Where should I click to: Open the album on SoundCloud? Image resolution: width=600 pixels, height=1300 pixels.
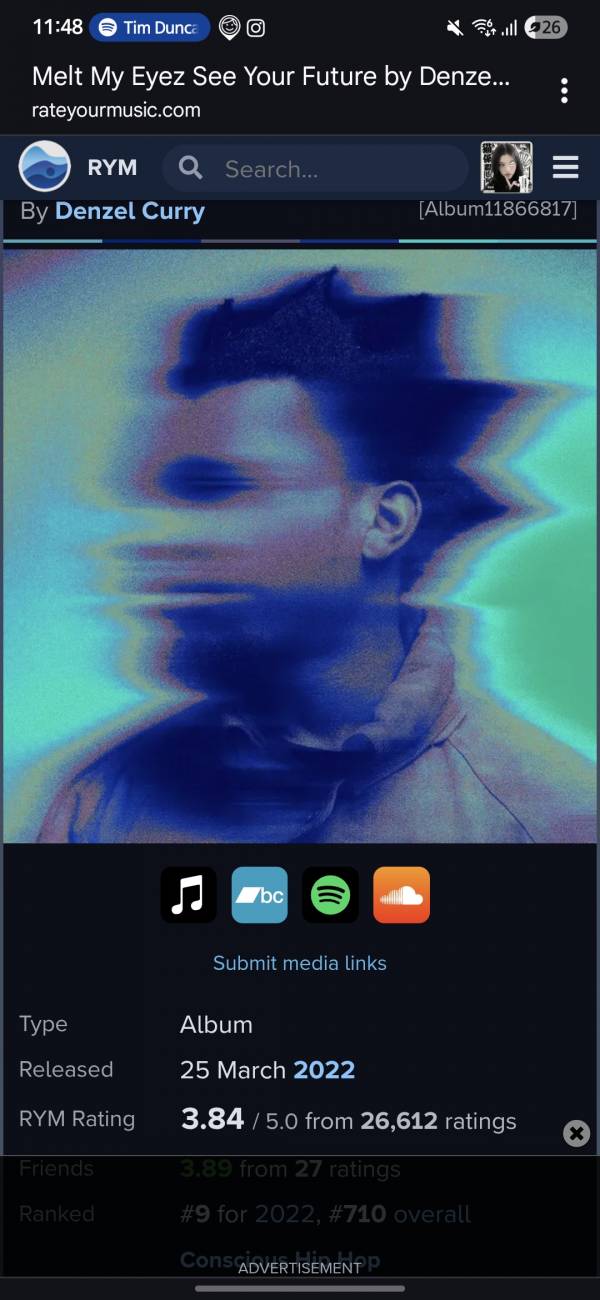(x=401, y=895)
